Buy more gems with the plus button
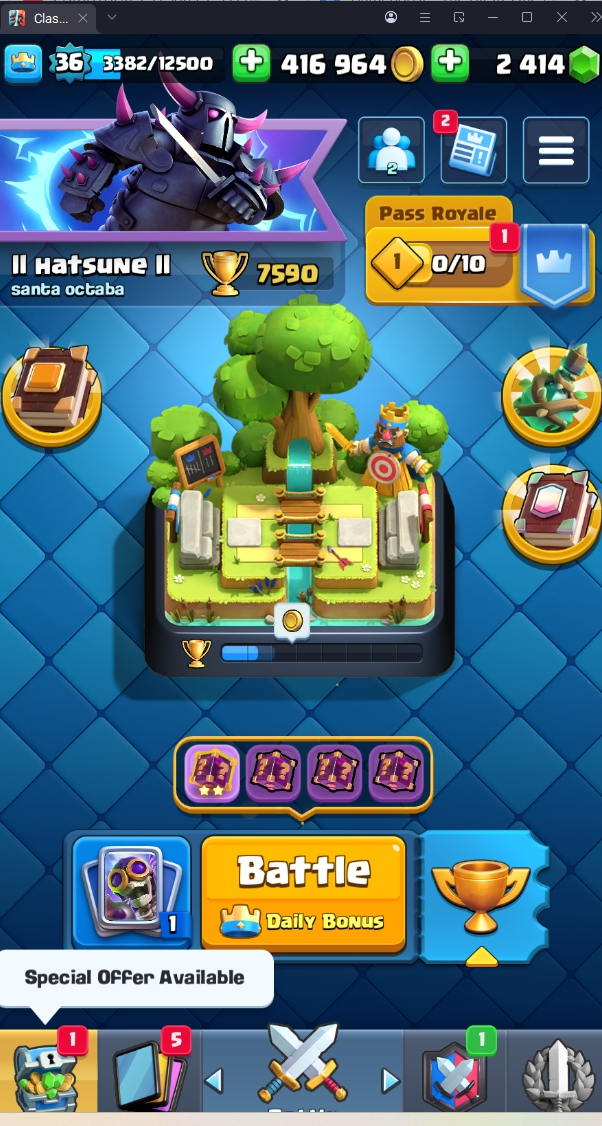602x1126 pixels. 450,64
